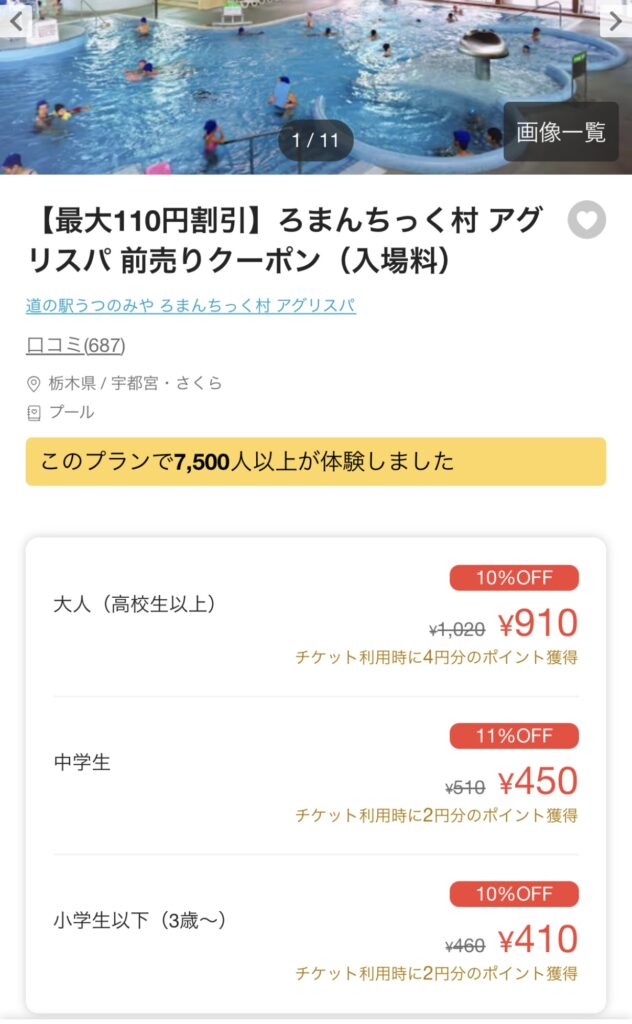
Task: Advance to the next pool photo
Action: tap(616, 21)
